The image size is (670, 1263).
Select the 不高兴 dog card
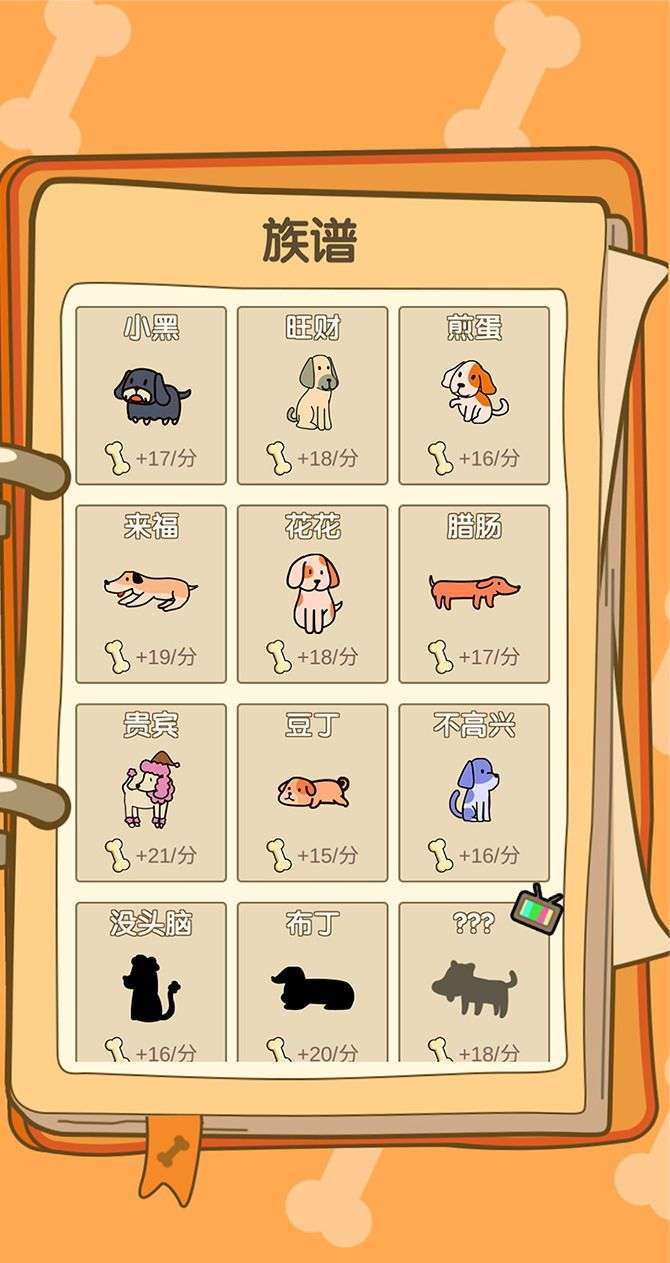tap(474, 792)
